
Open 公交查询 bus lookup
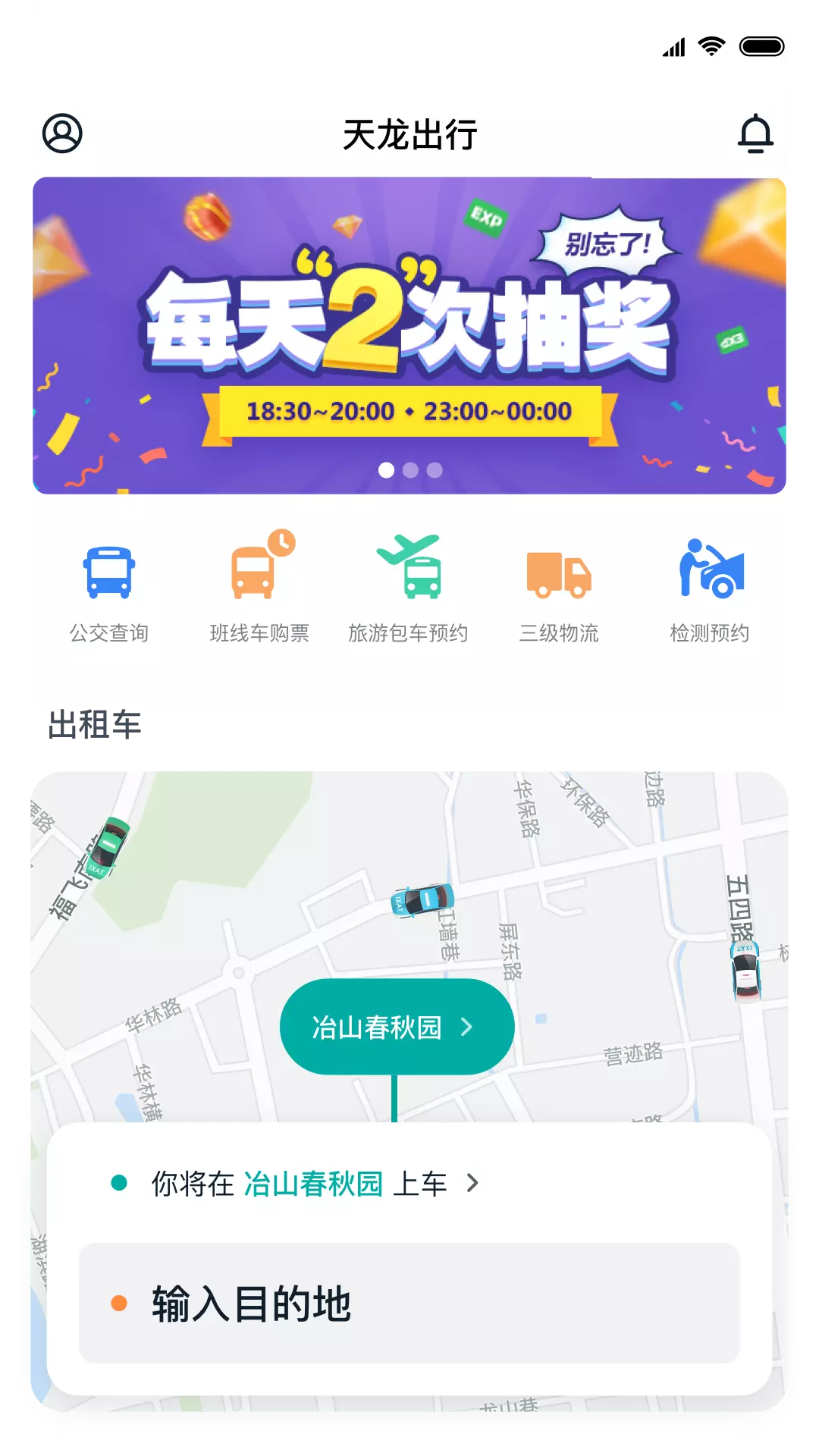(109, 588)
